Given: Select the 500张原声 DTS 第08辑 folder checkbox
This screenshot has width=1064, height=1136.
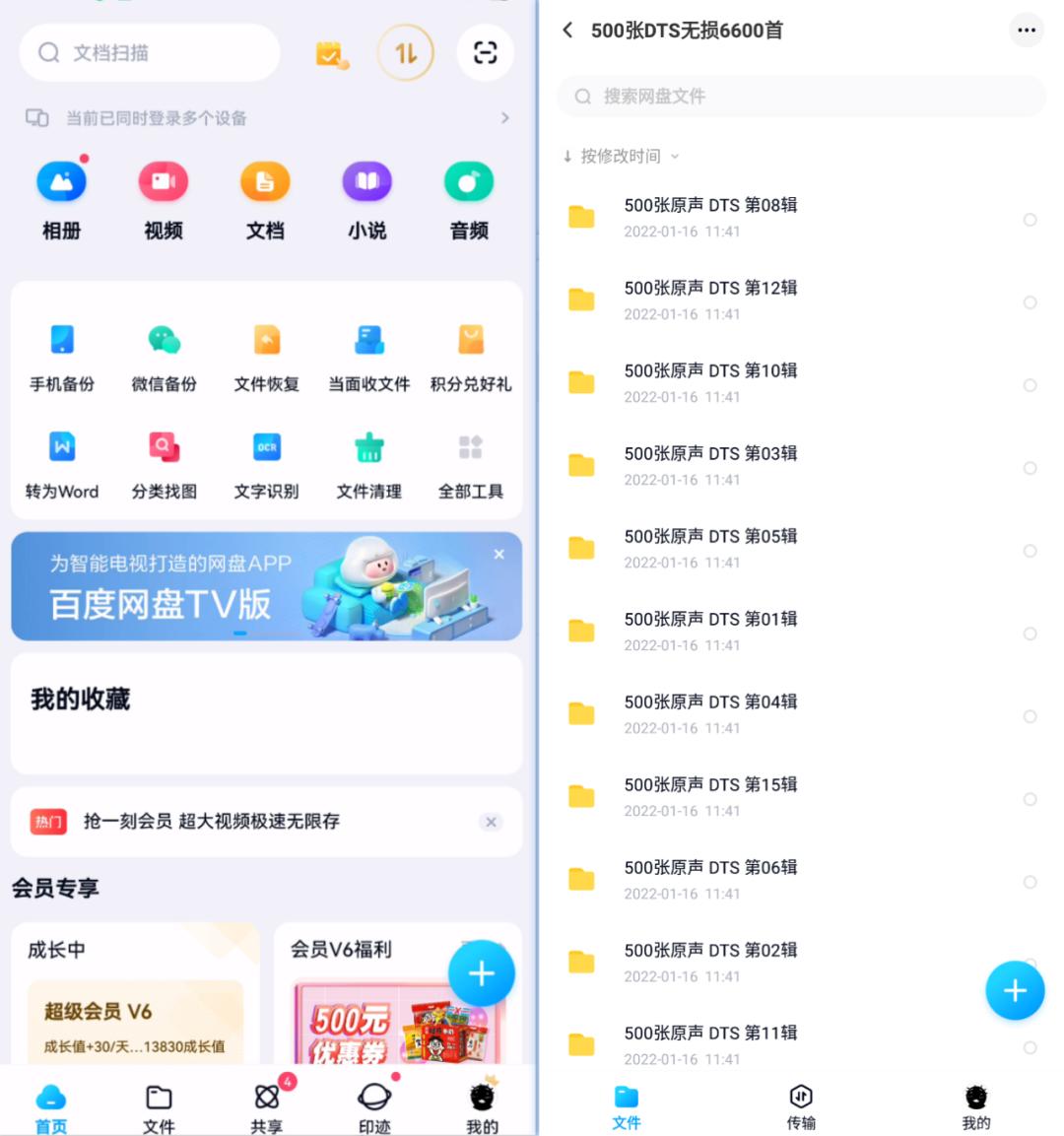Looking at the screenshot, I should [1031, 220].
